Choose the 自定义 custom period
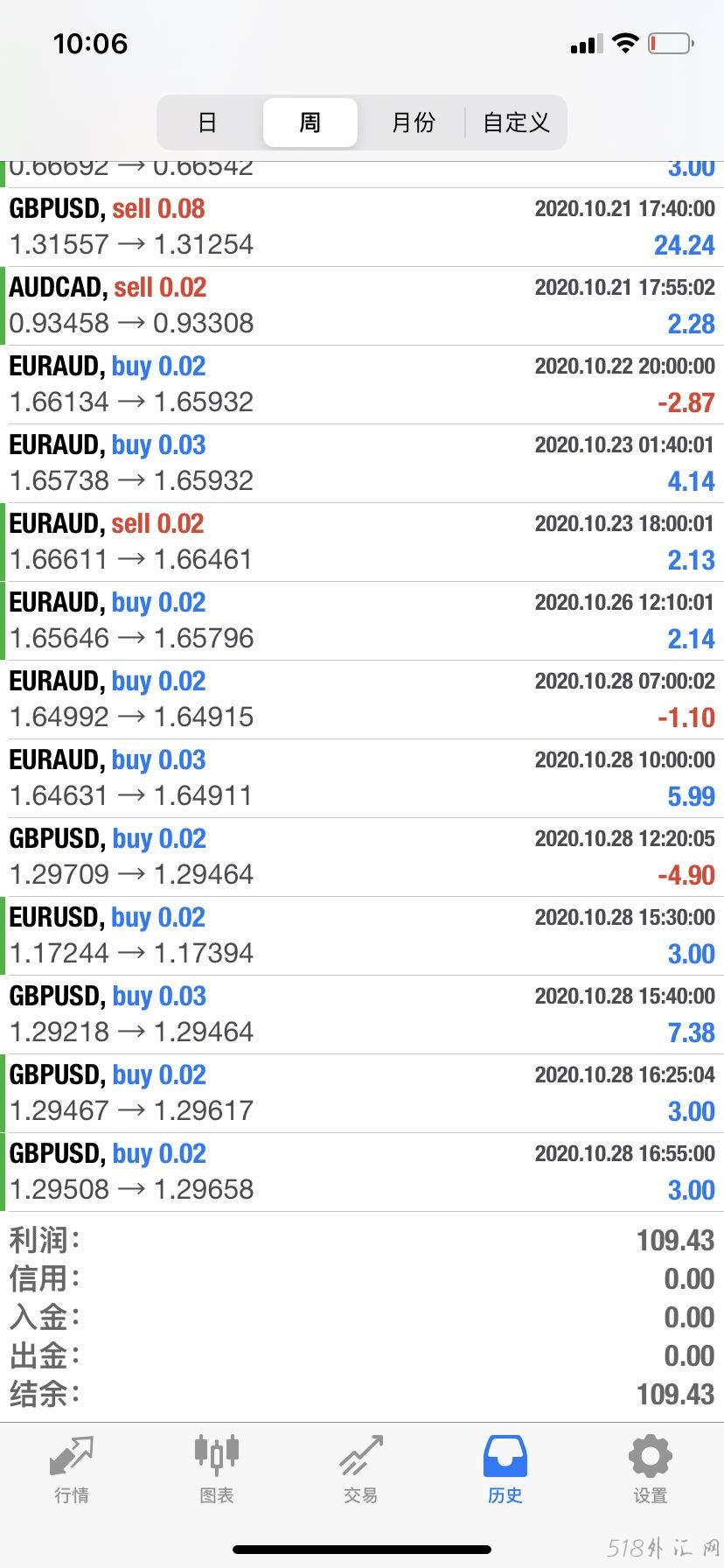The width and height of the screenshot is (724, 1568). pyautogui.click(x=516, y=122)
